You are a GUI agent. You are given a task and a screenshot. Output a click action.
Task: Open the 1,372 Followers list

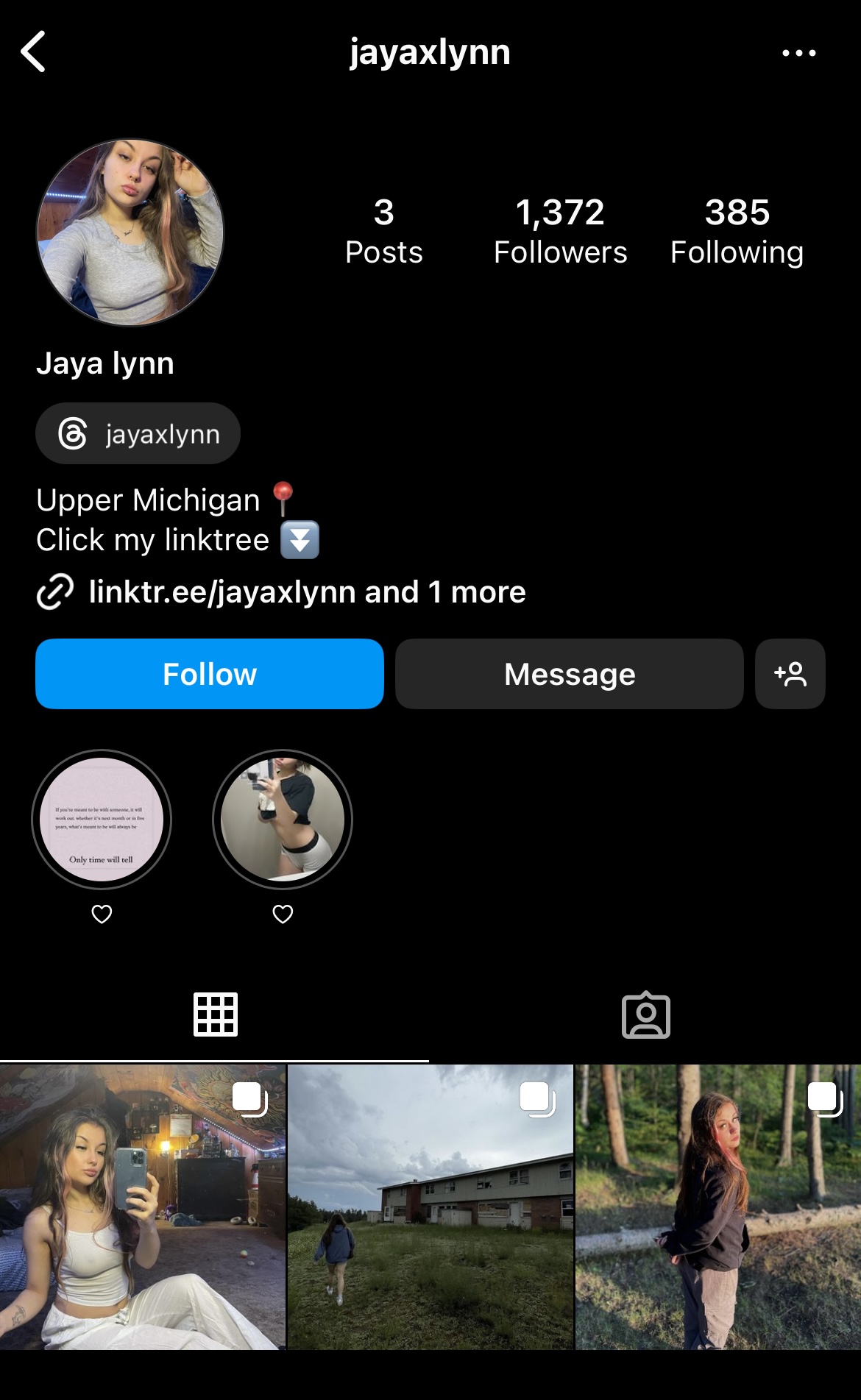[x=560, y=231]
